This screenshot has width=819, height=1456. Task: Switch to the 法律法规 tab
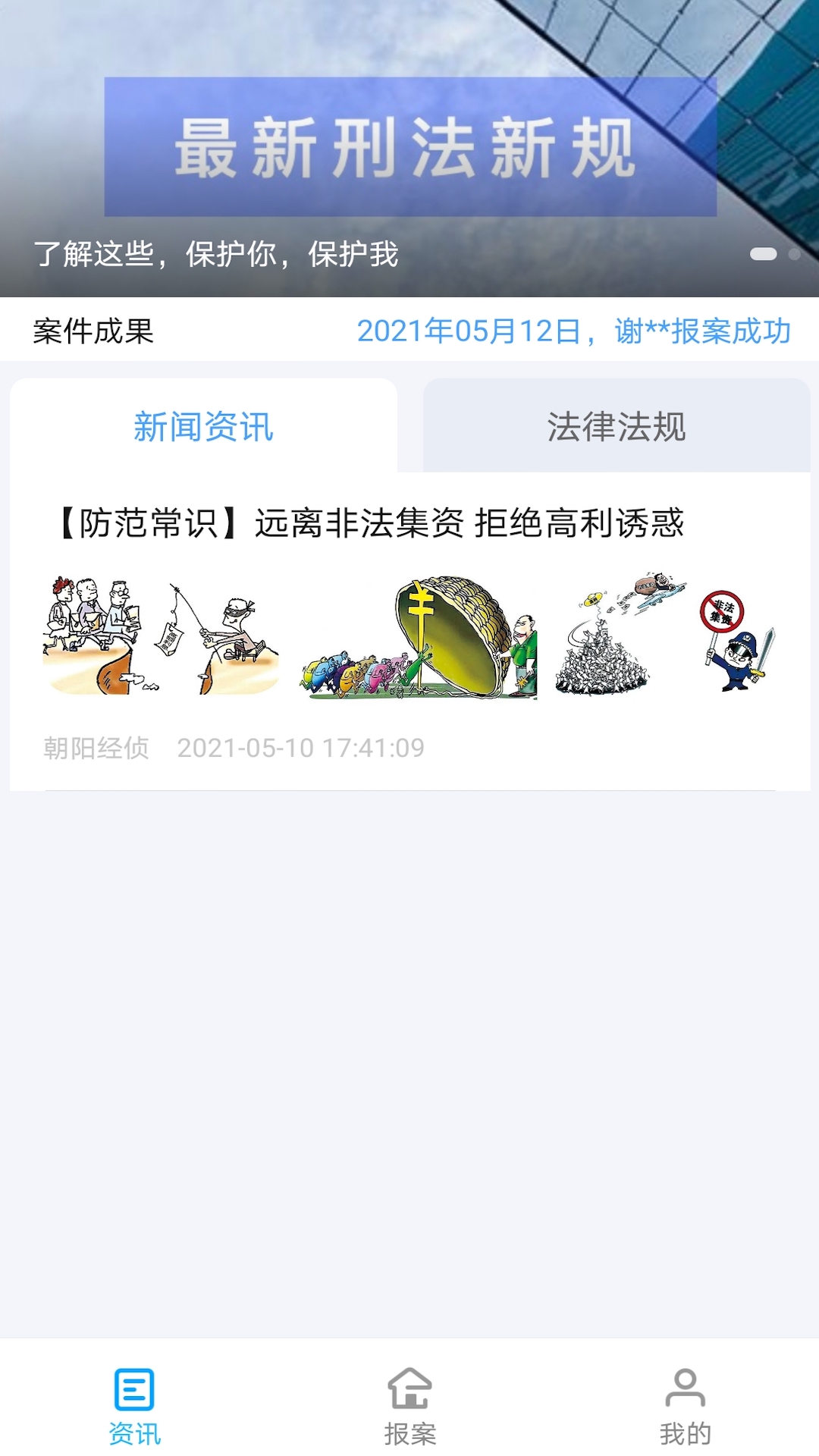click(616, 426)
